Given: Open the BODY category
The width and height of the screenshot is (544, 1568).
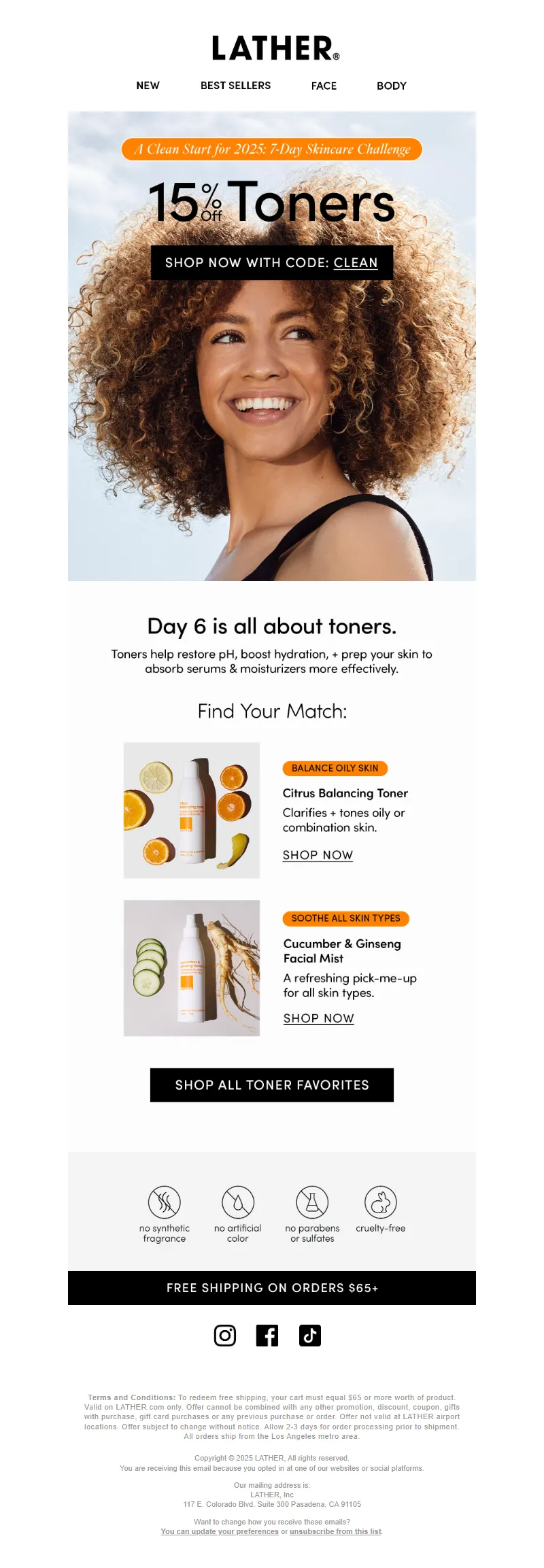Looking at the screenshot, I should (x=391, y=86).
